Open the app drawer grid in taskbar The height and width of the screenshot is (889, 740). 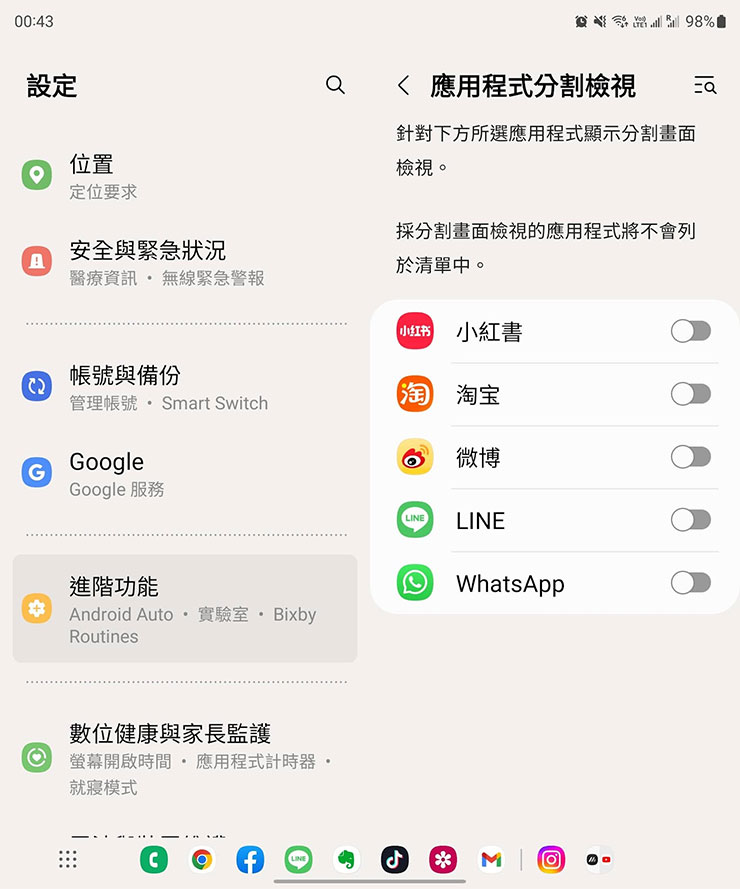pyautogui.click(x=68, y=859)
